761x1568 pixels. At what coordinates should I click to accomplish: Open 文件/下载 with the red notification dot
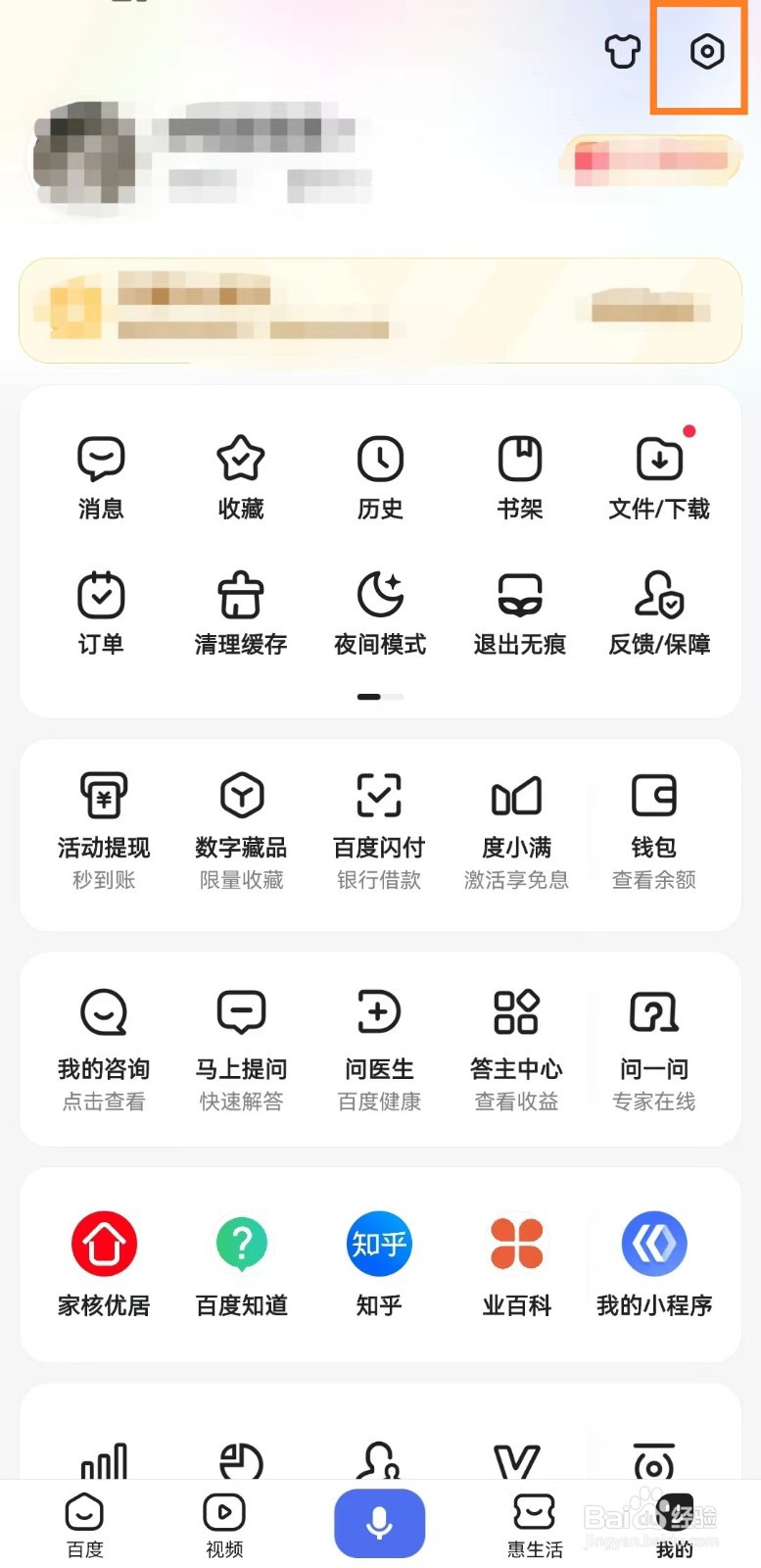point(656,475)
